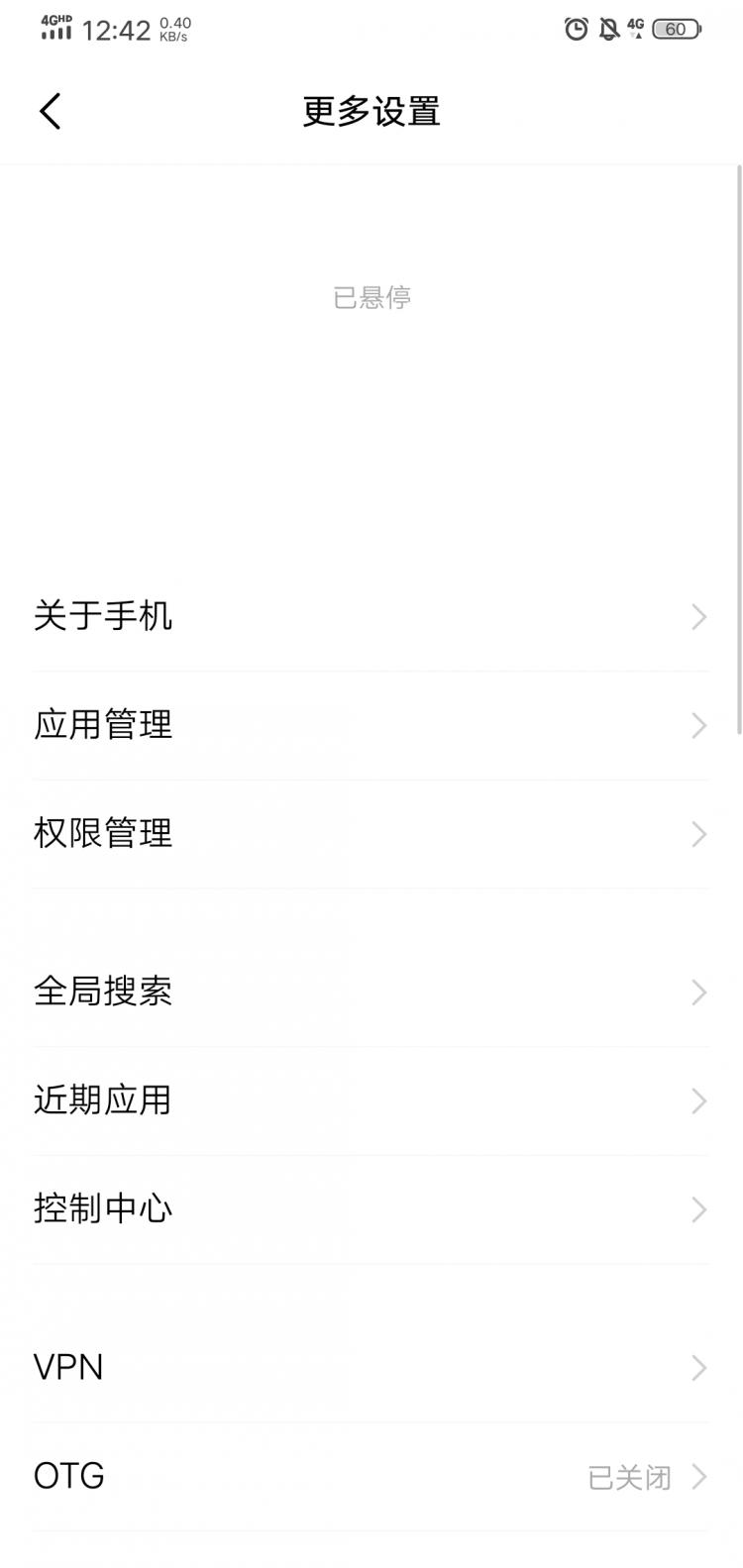Click the 0.40 KB/s network speed indicator
Image resolution: width=743 pixels, height=1568 pixels.
point(168,27)
